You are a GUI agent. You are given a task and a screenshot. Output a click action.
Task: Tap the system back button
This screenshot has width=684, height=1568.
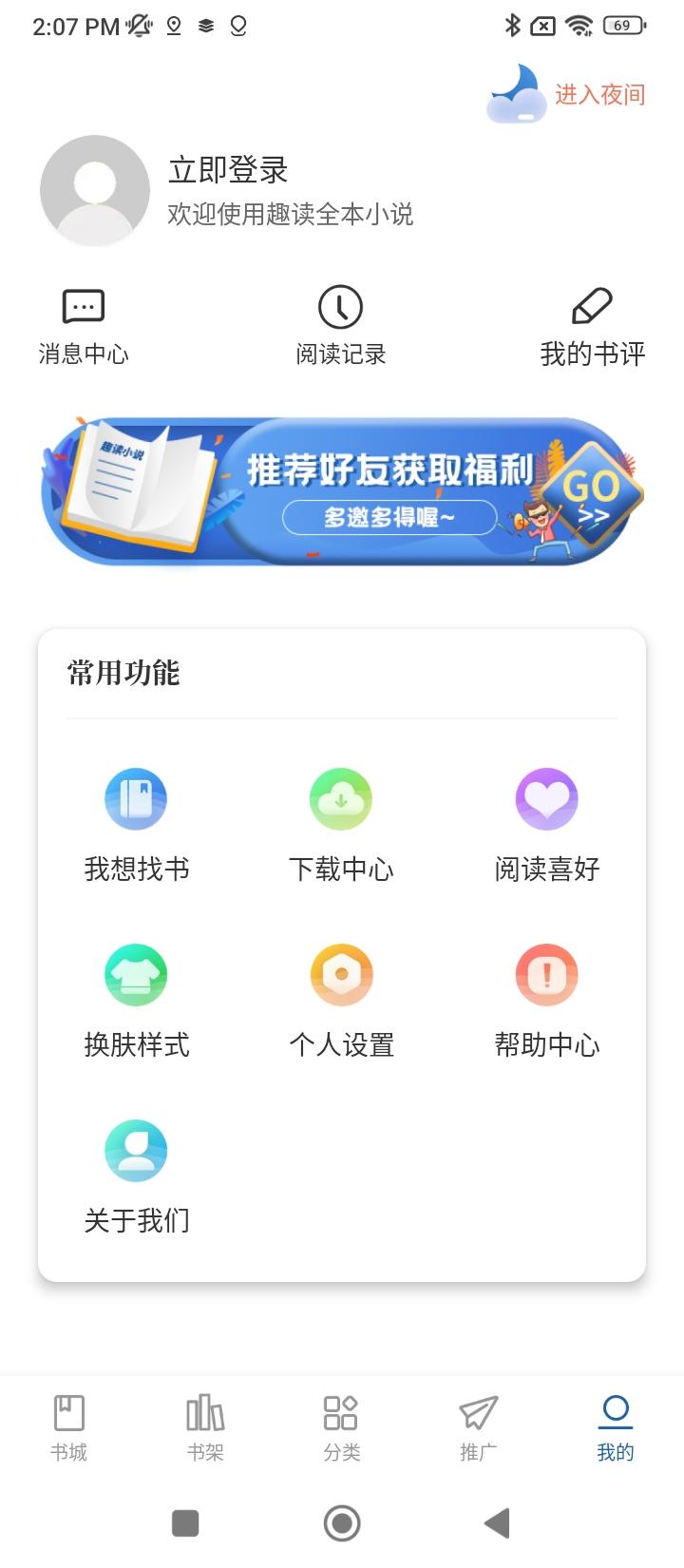click(x=497, y=1523)
